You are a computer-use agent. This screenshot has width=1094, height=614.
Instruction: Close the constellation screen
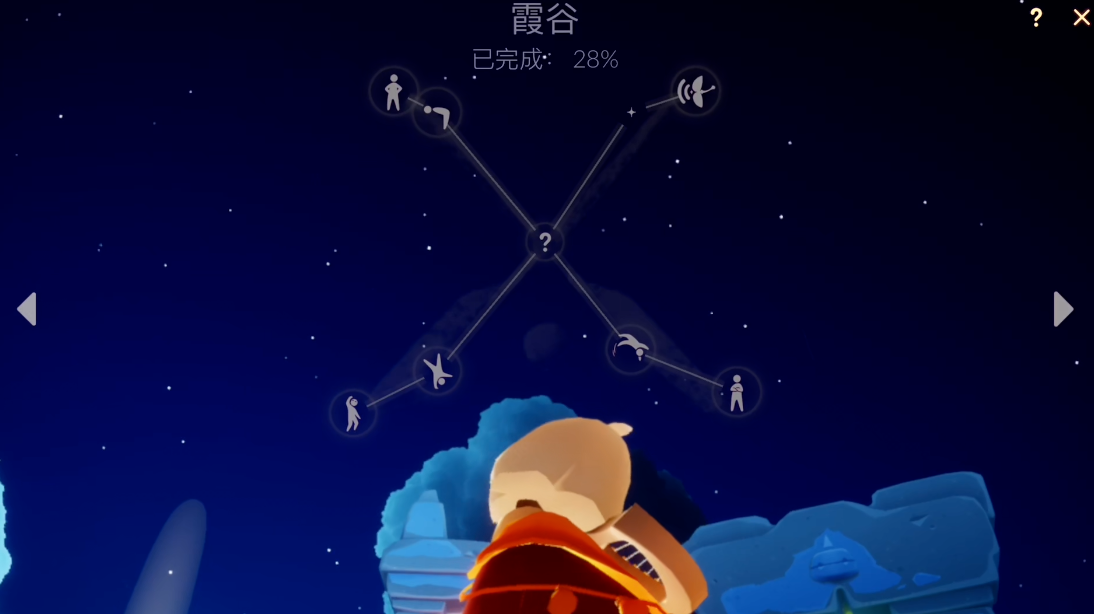pos(1081,17)
